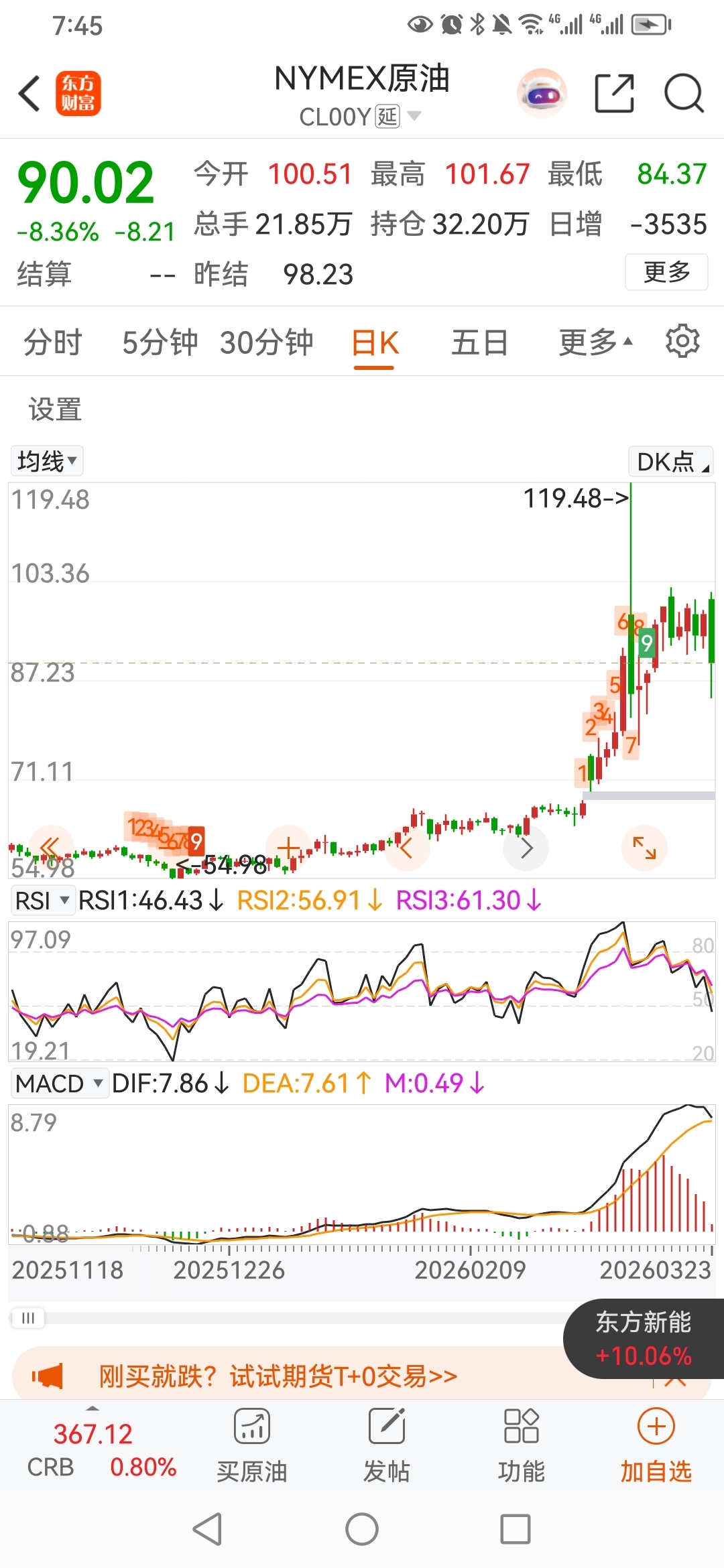Expand chart to fullscreen with the arrows icon

click(x=644, y=848)
